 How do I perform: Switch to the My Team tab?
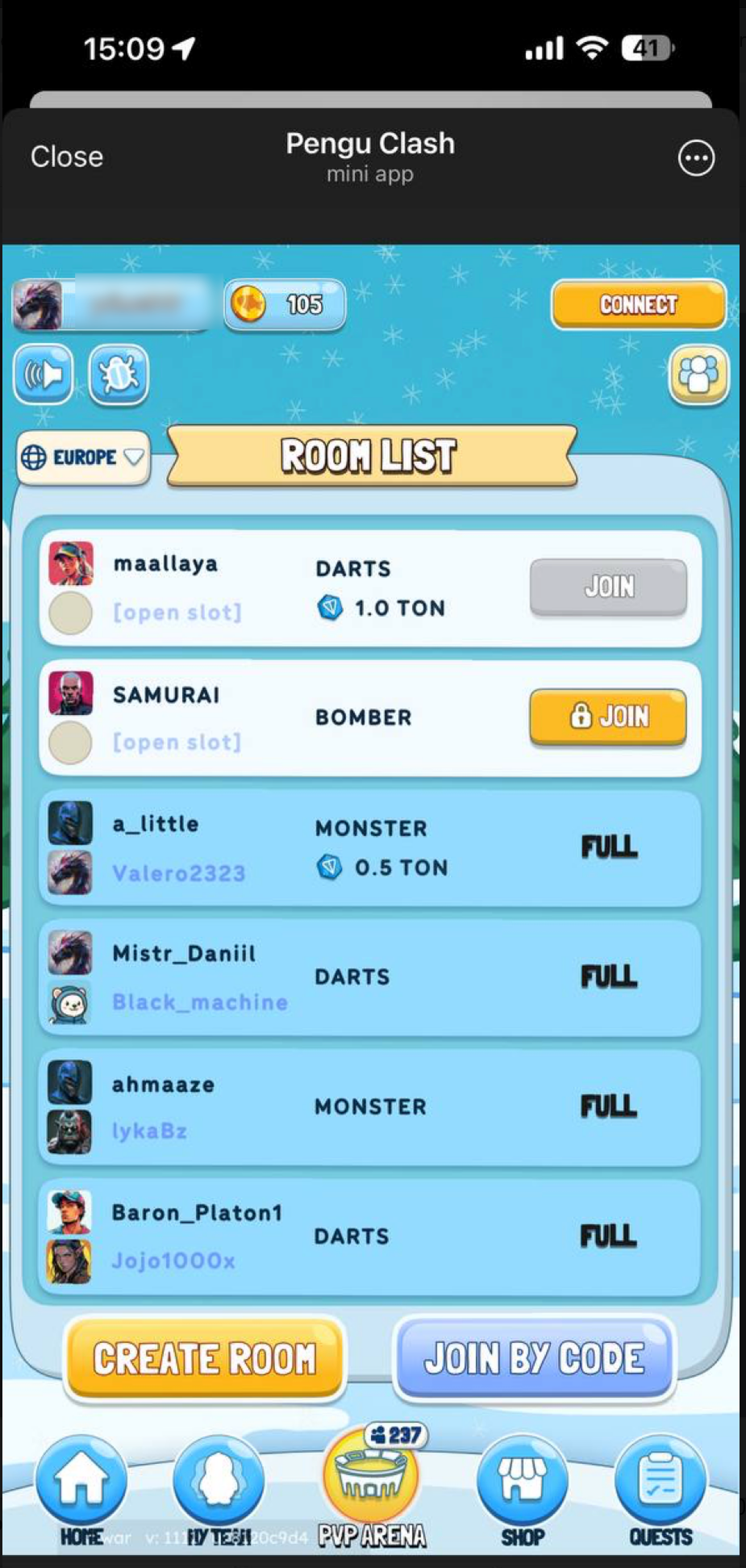[x=219, y=1489]
